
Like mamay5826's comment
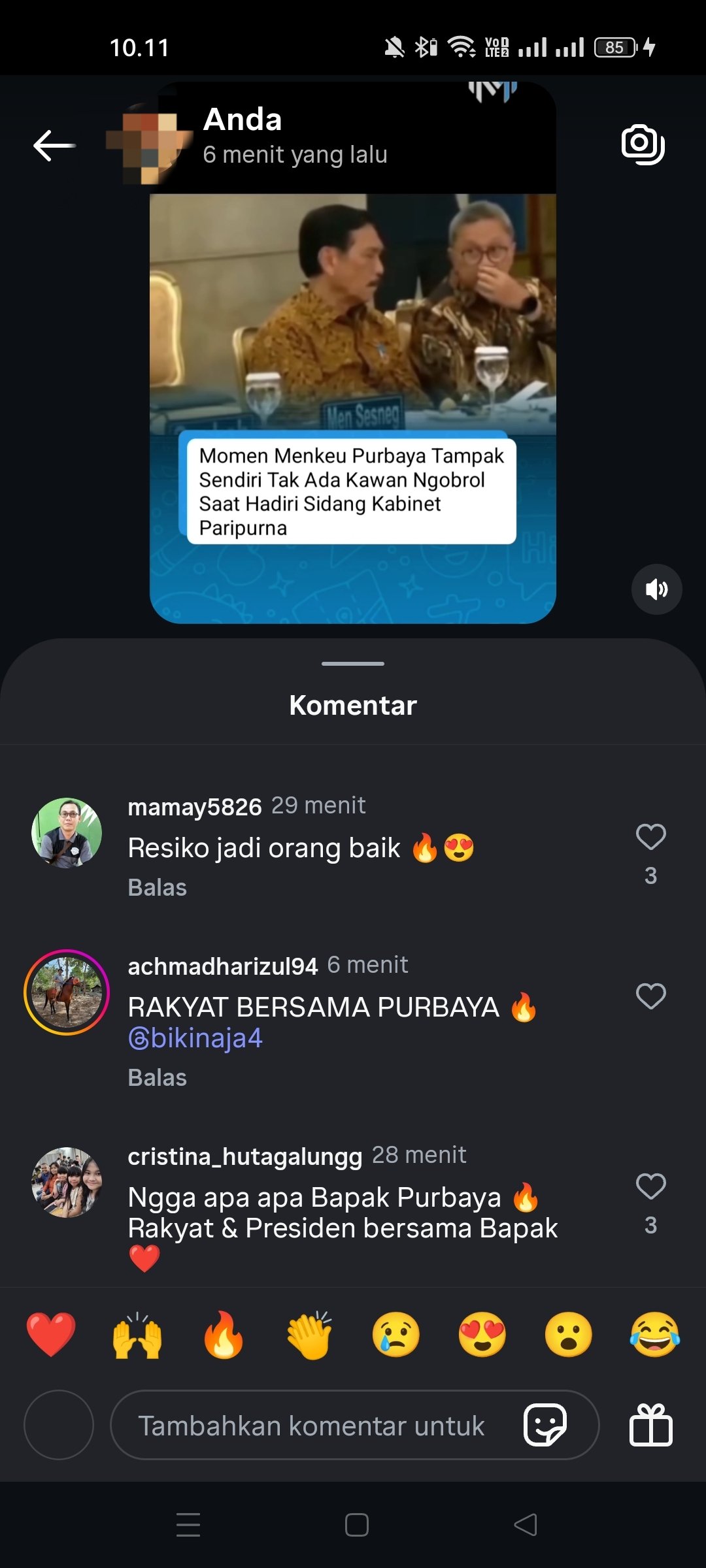(650, 837)
